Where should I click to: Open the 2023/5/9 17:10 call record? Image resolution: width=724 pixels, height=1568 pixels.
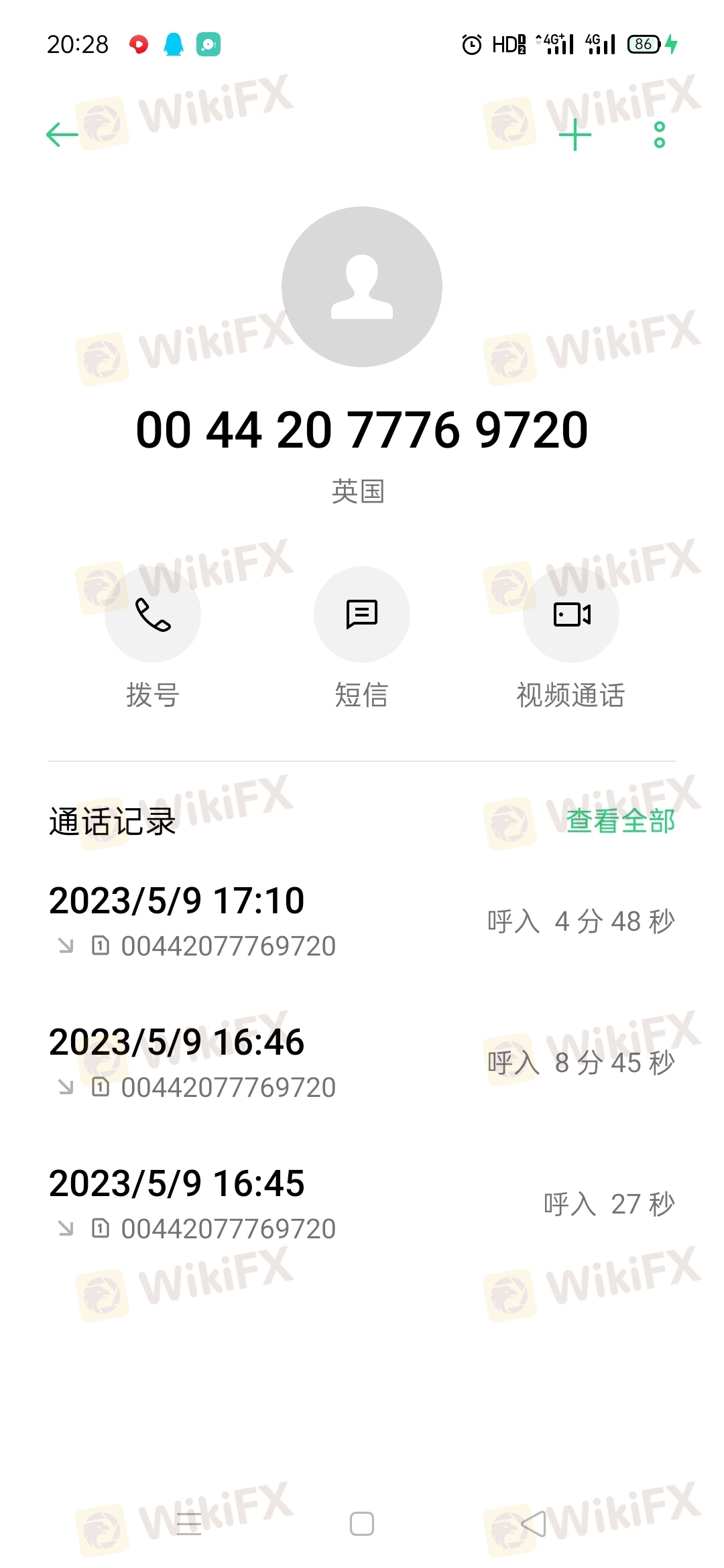[362, 921]
